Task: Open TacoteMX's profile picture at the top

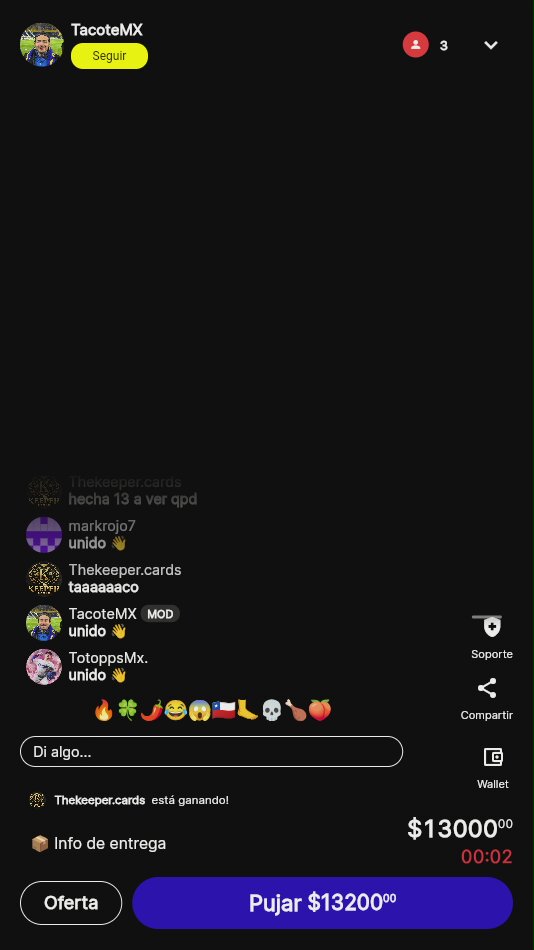Action: [42, 45]
